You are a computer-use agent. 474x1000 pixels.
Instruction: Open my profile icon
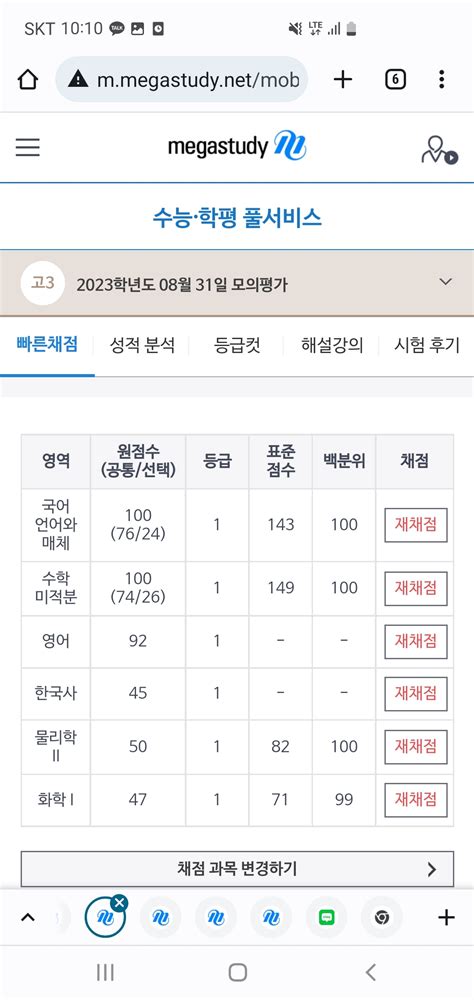coord(439,150)
